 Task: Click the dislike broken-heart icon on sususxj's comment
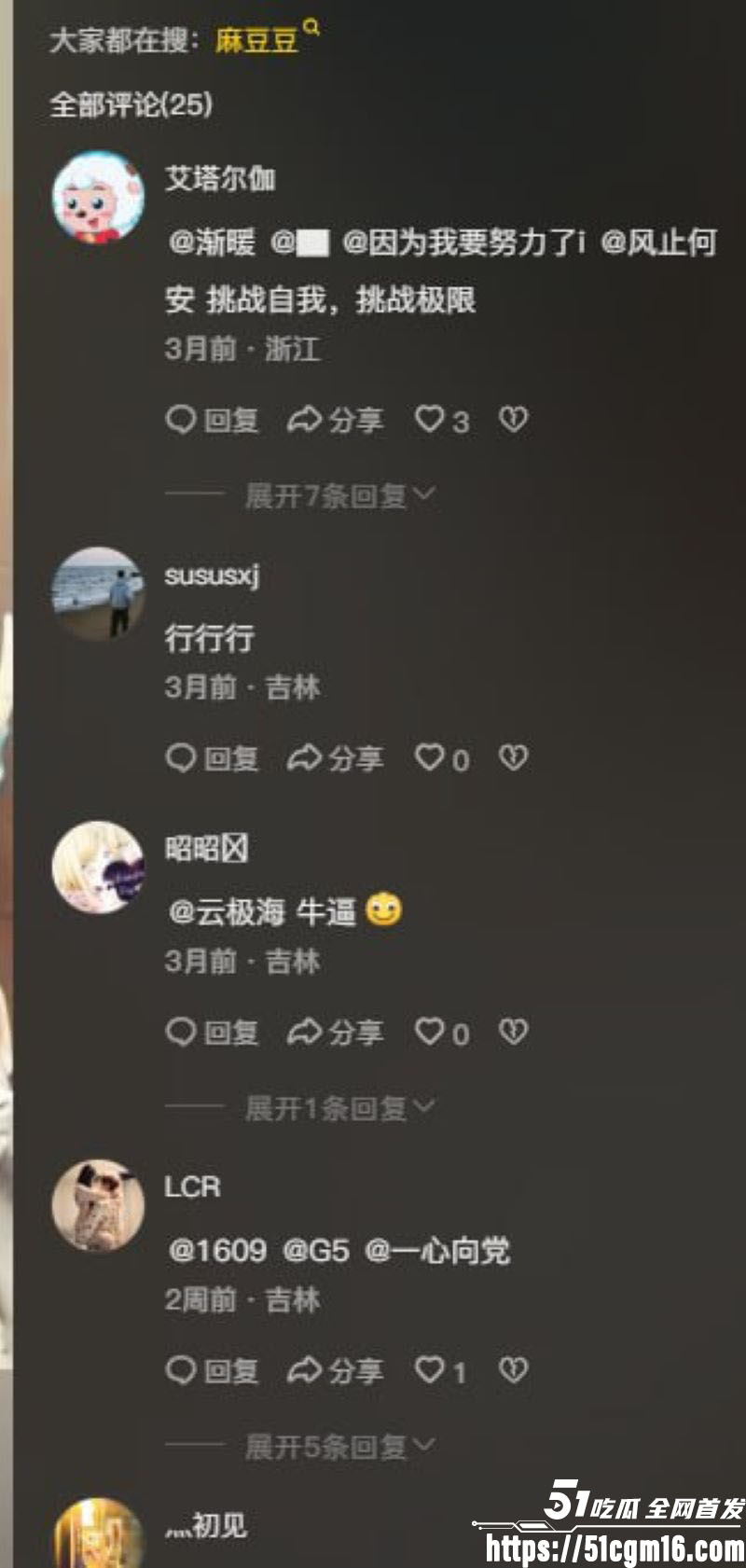click(512, 759)
